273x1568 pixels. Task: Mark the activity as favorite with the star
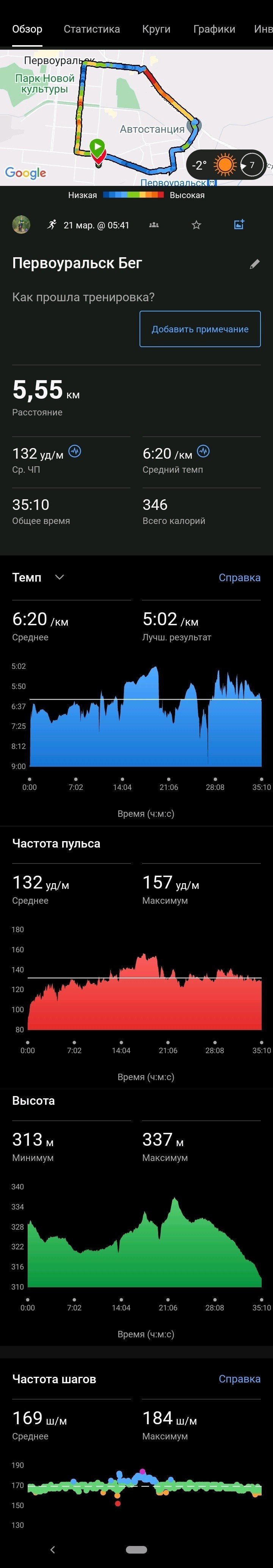pyautogui.click(x=196, y=225)
